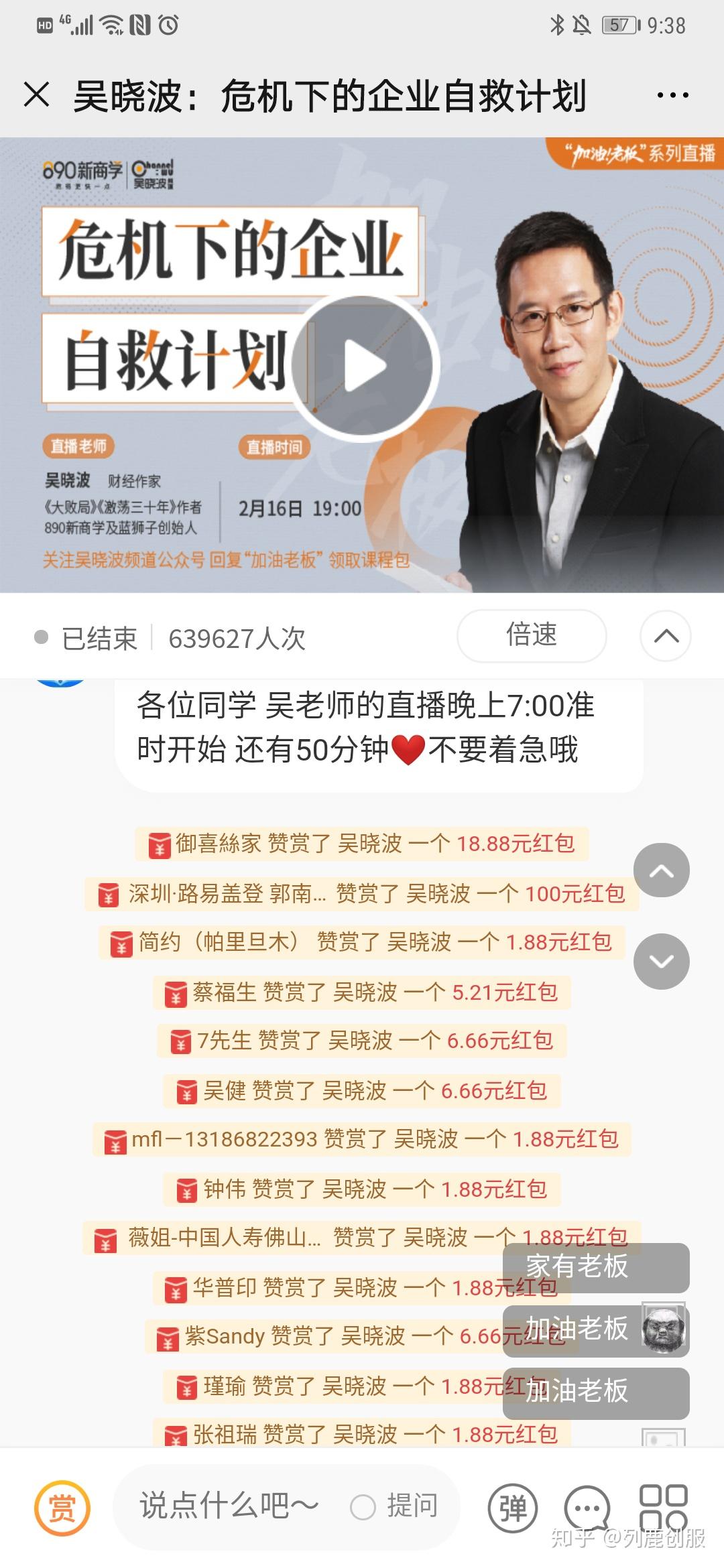The height and width of the screenshot is (1568, 724).
Task: Type in the 说点什么吧 comment field
Action: click(x=228, y=1506)
